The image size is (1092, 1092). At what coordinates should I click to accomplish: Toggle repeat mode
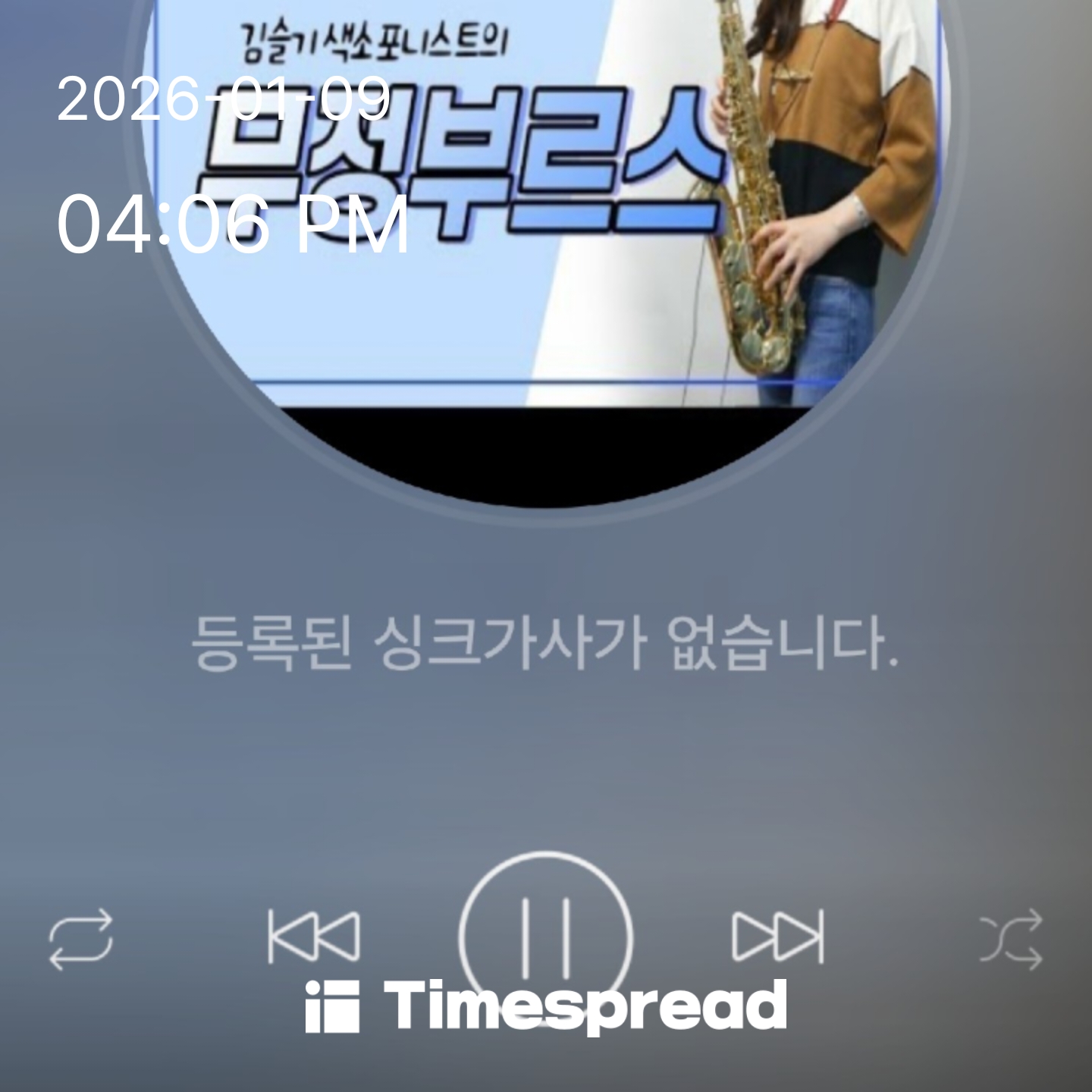tap(81, 940)
